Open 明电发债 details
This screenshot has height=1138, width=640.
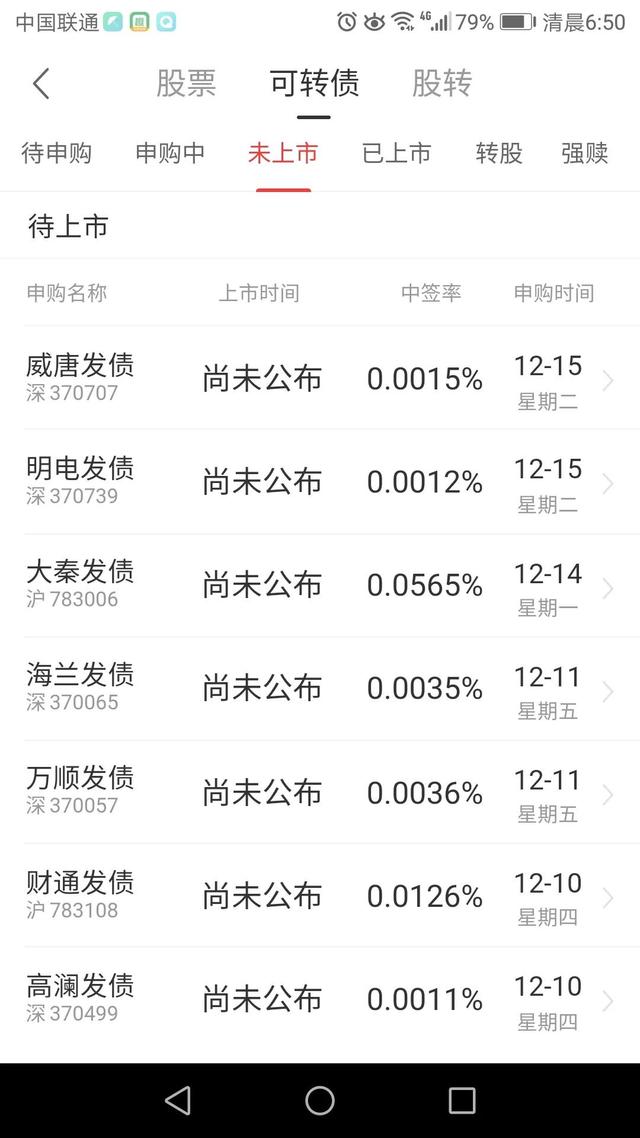point(320,481)
